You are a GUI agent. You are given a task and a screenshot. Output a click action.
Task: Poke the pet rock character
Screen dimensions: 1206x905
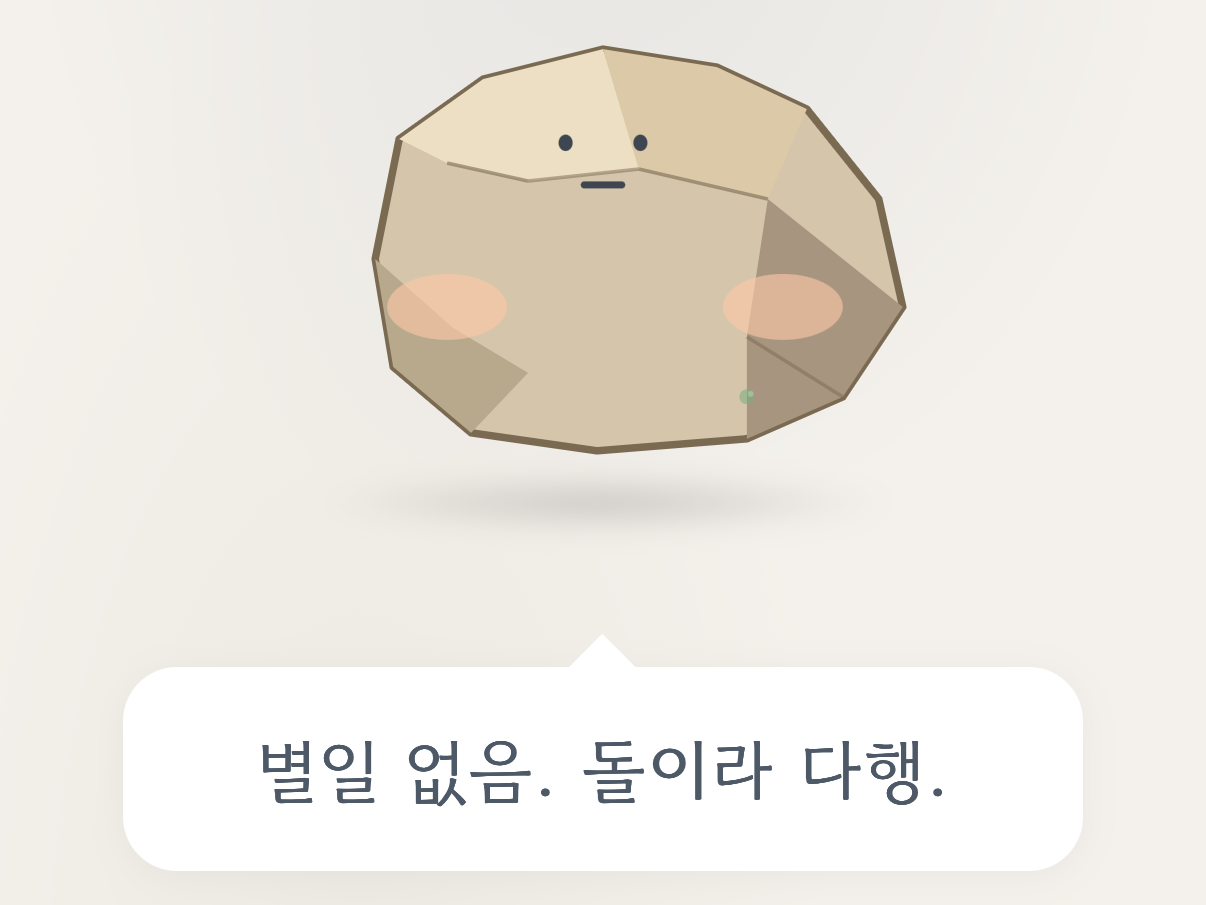[638, 250]
